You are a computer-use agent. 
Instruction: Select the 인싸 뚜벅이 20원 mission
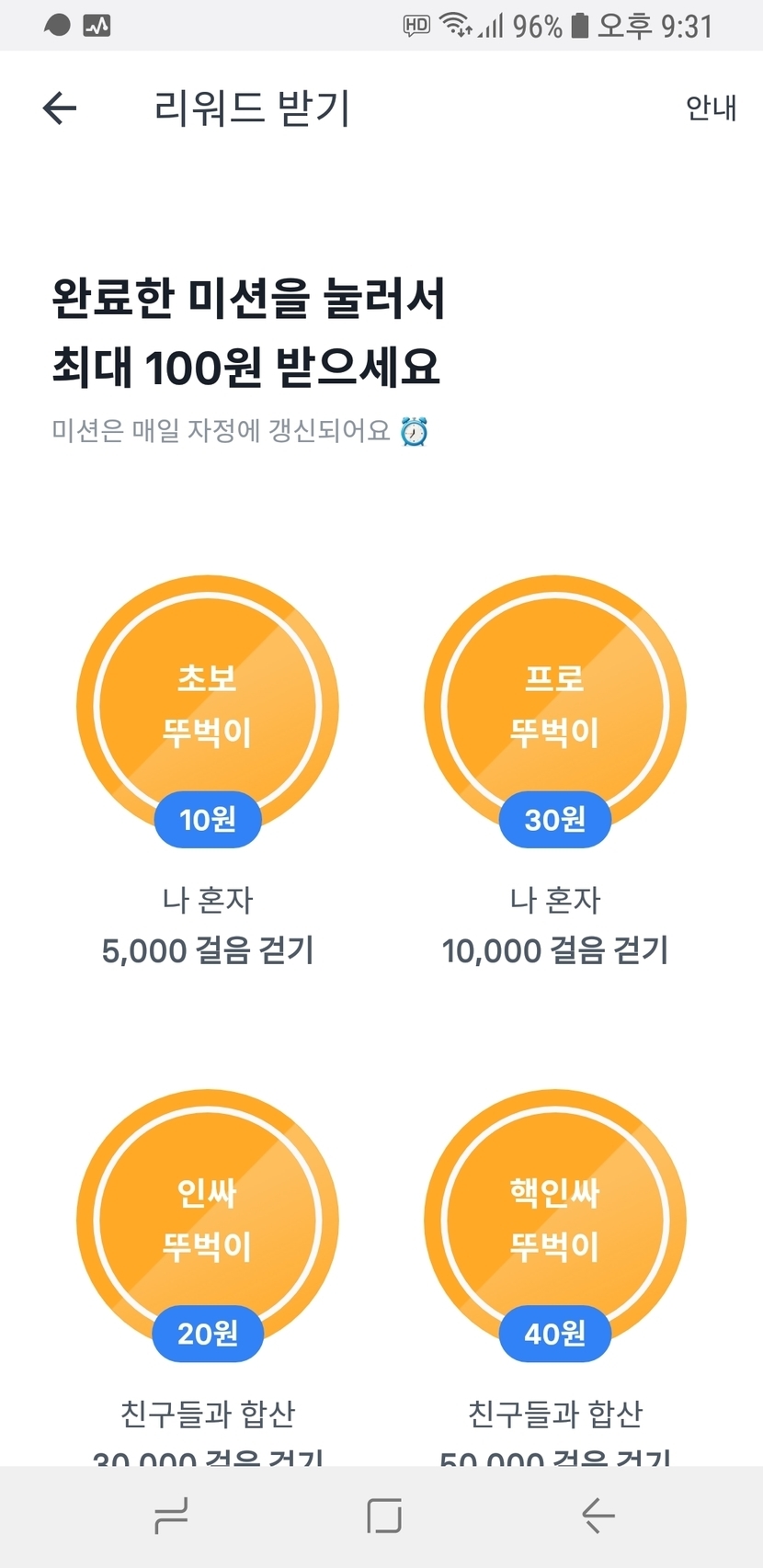click(x=208, y=1221)
